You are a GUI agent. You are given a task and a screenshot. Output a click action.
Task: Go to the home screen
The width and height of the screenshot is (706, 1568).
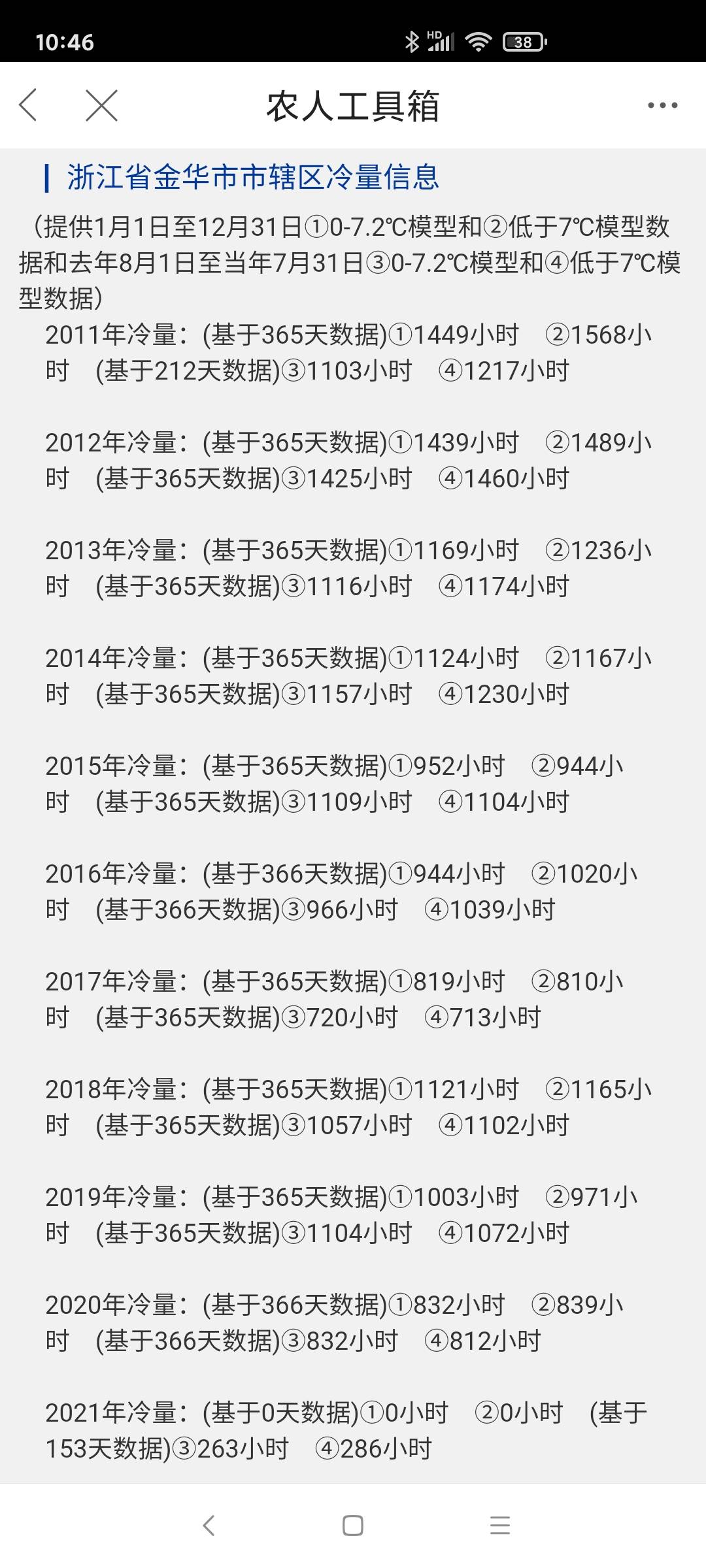pos(353,1526)
